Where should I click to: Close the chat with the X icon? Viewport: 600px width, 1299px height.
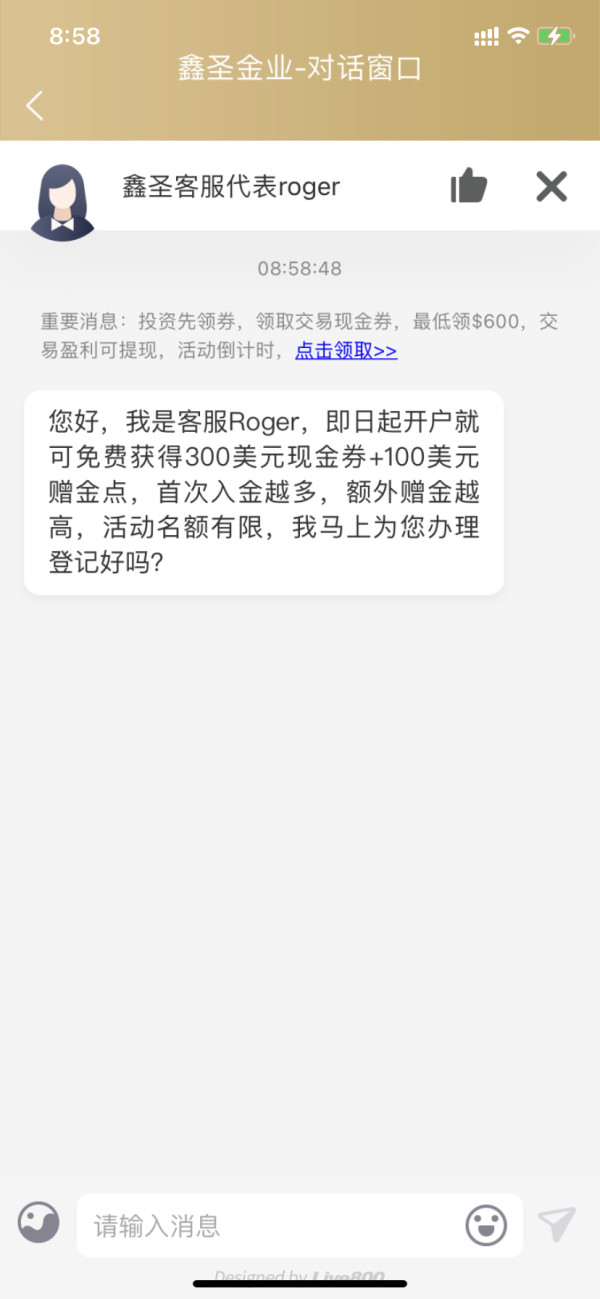[551, 186]
